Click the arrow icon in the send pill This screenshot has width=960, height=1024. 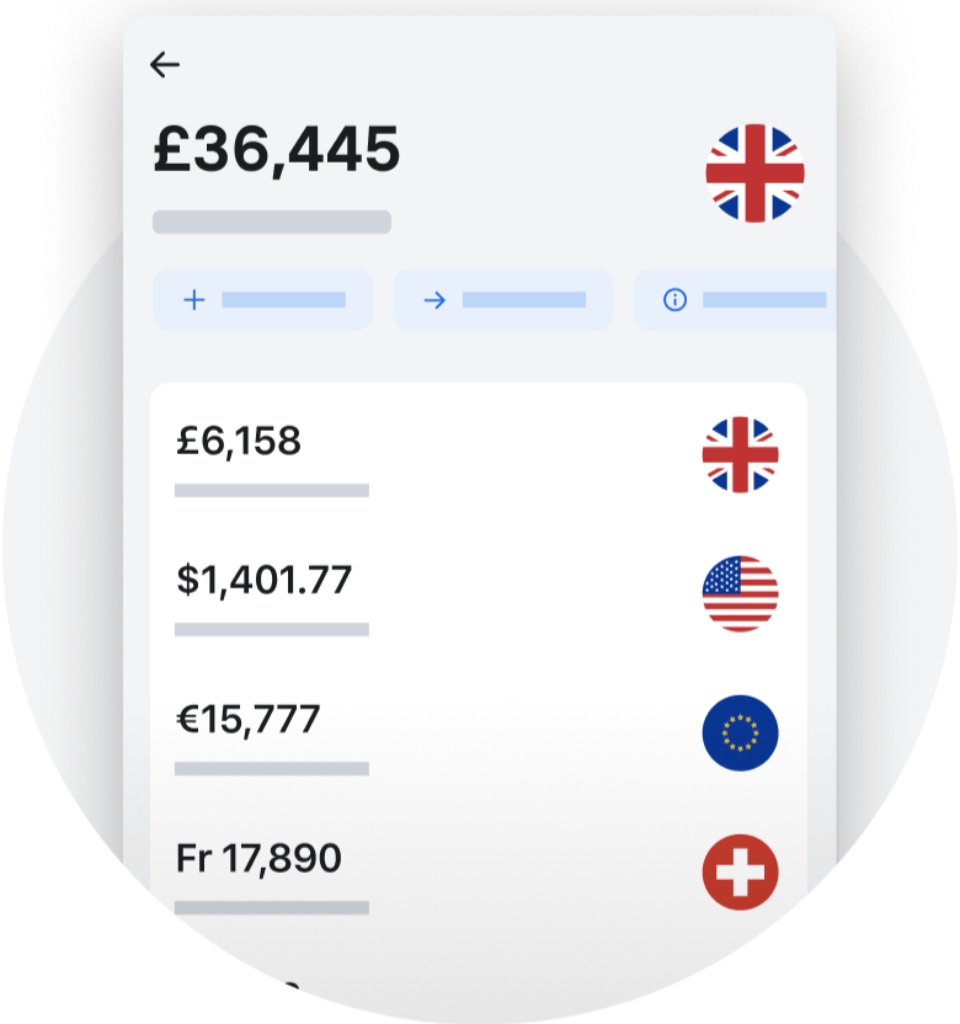tap(434, 299)
